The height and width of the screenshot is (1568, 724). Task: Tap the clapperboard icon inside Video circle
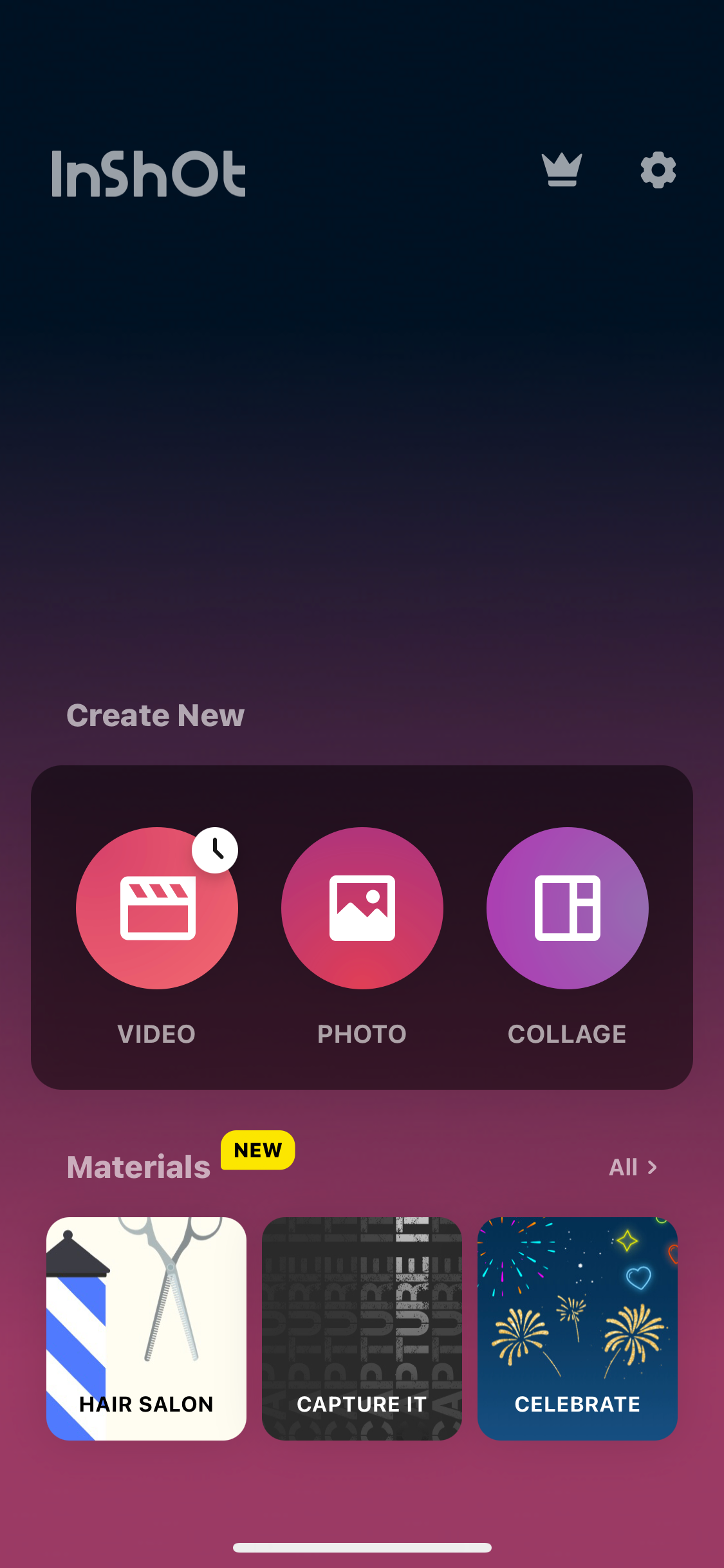click(x=158, y=908)
